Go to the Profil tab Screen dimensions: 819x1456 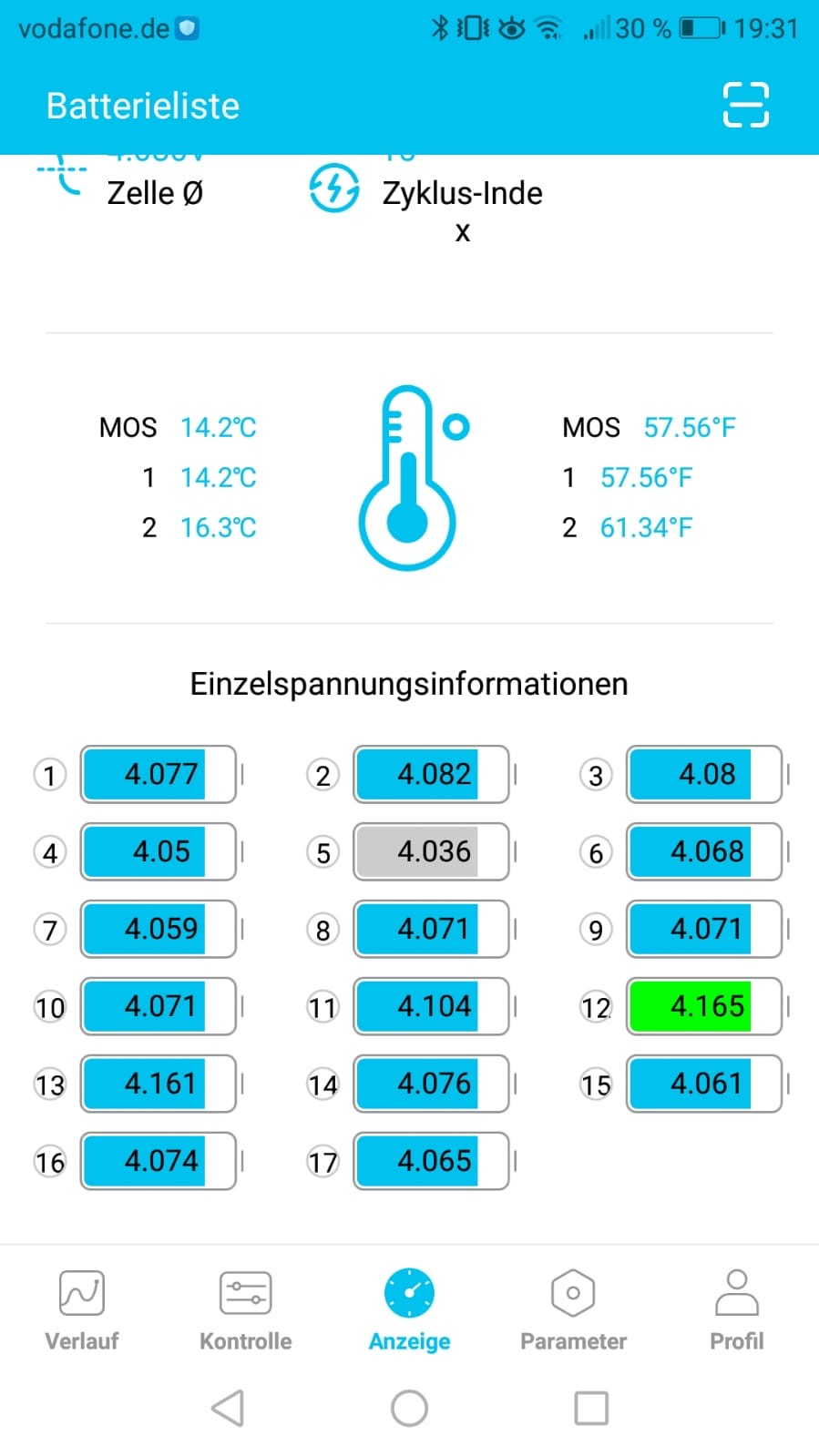click(x=736, y=1309)
